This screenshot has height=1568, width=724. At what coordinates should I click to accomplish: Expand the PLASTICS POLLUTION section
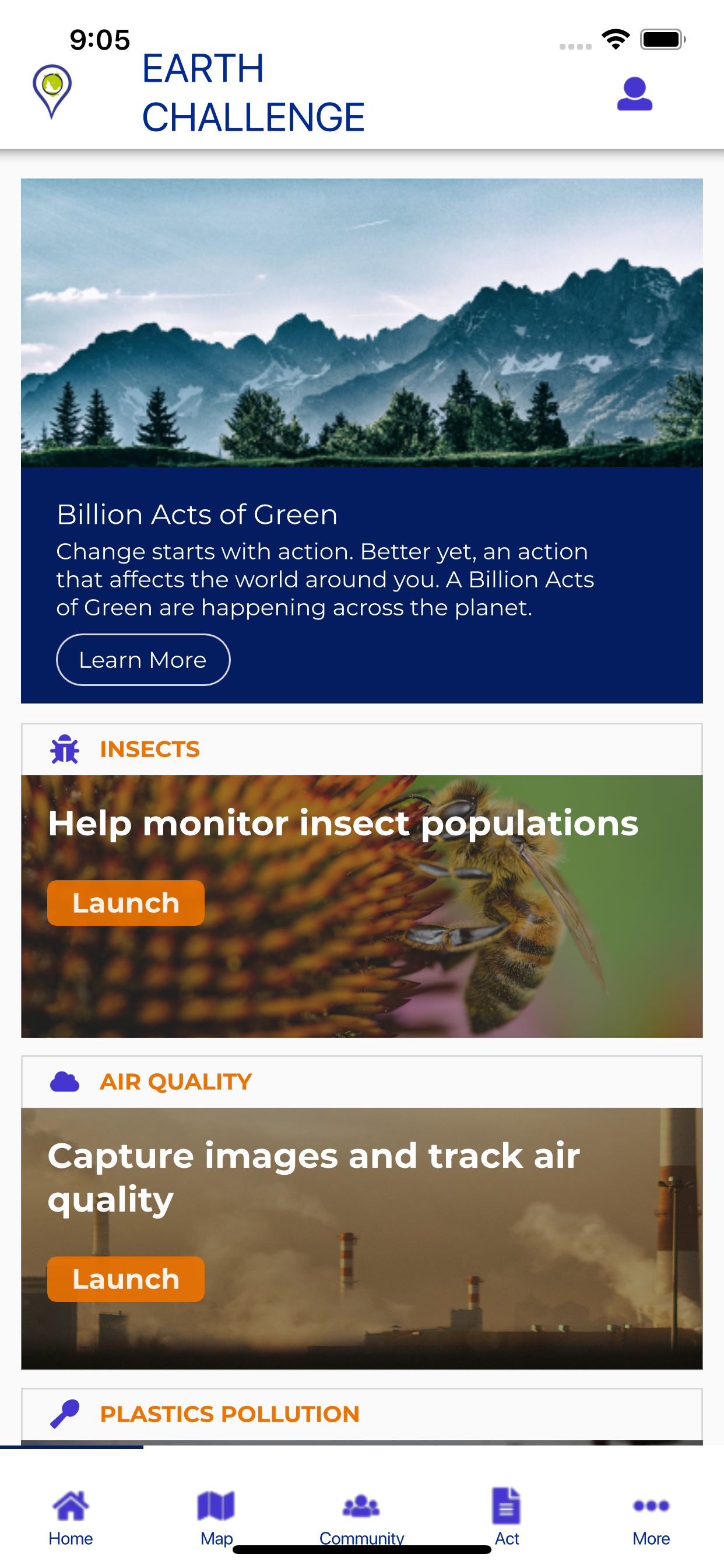click(230, 1413)
